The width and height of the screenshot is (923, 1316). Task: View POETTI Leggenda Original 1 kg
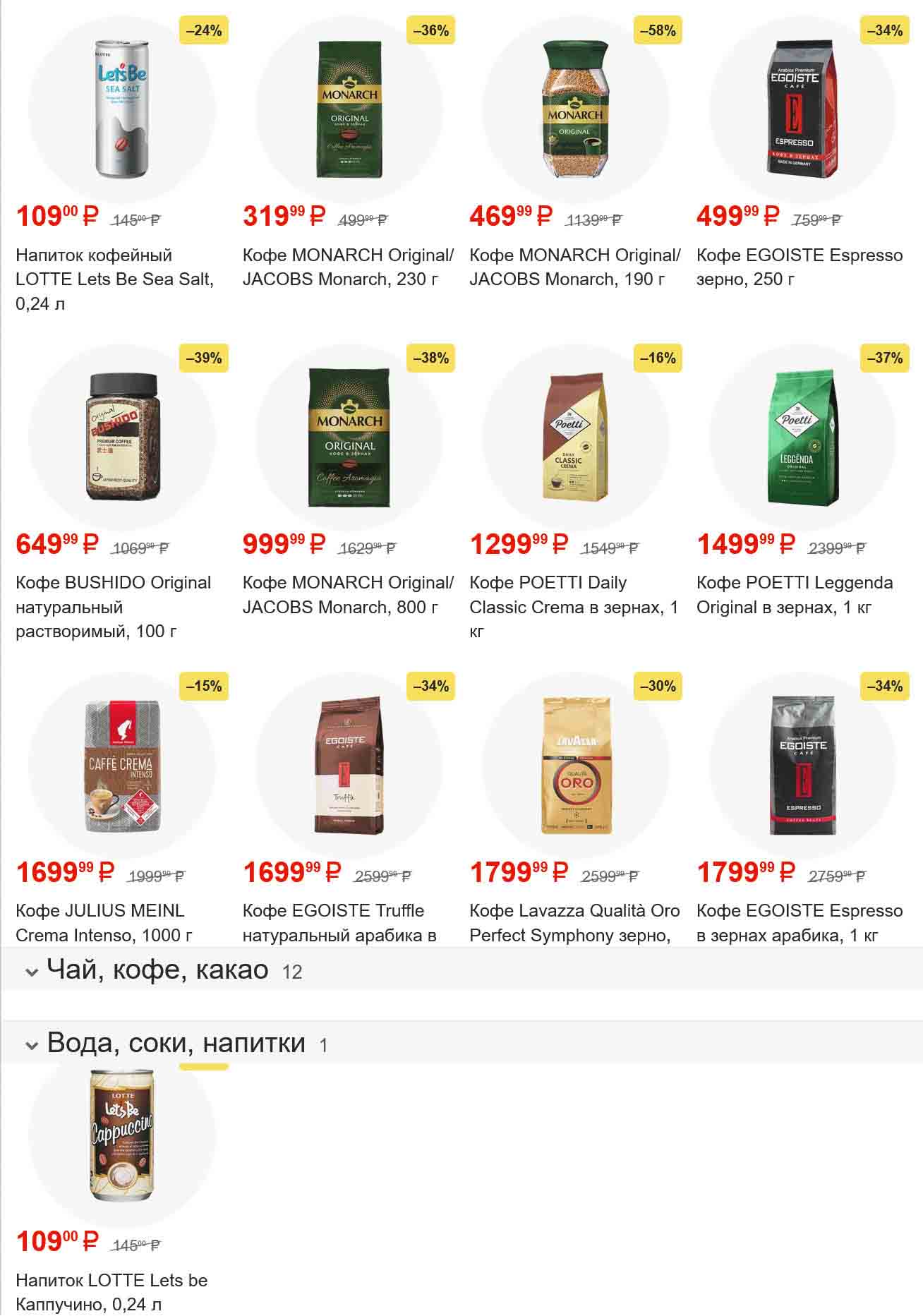point(802,437)
